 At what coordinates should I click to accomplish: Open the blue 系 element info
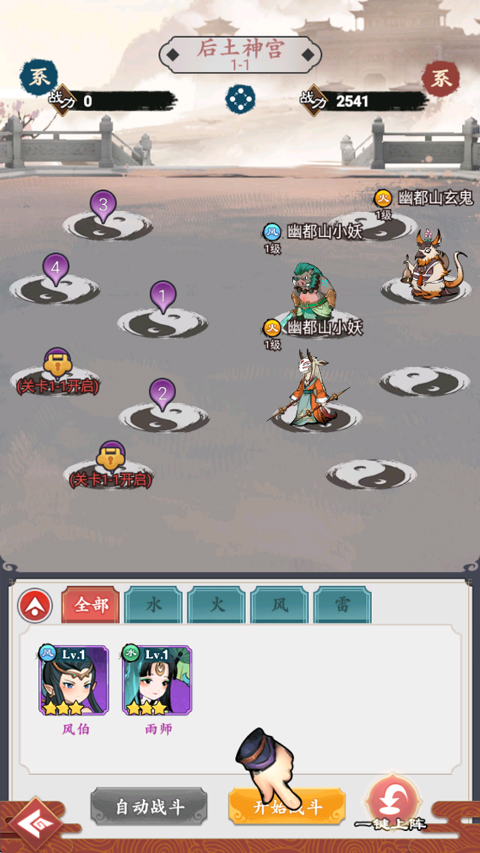click(39, 78)
